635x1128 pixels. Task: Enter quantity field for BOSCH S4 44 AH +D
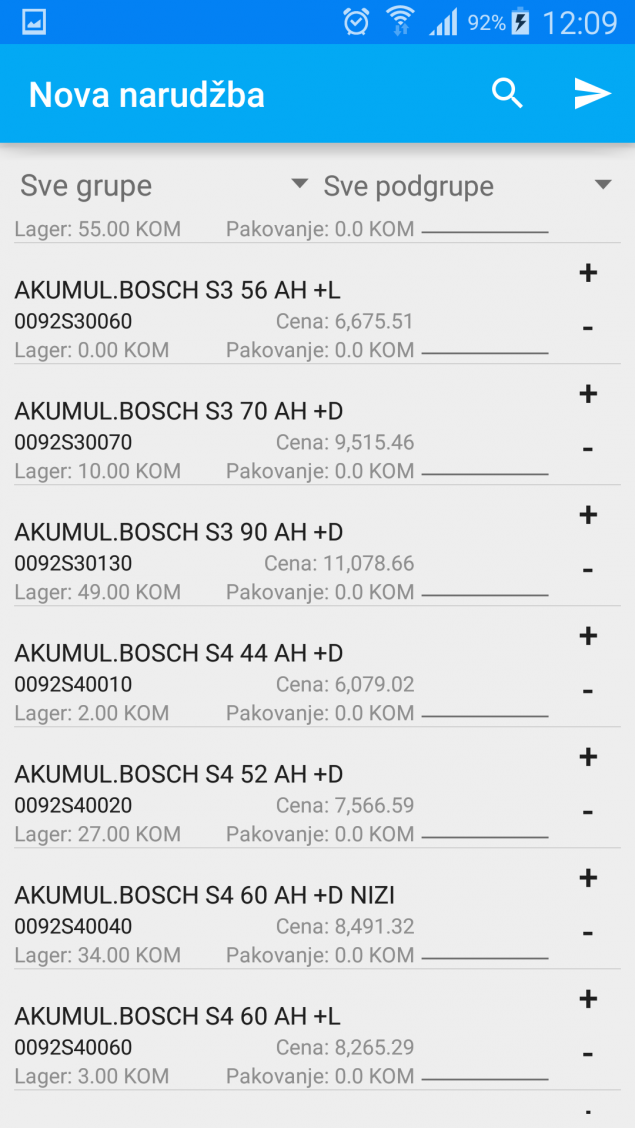(485, 707)
